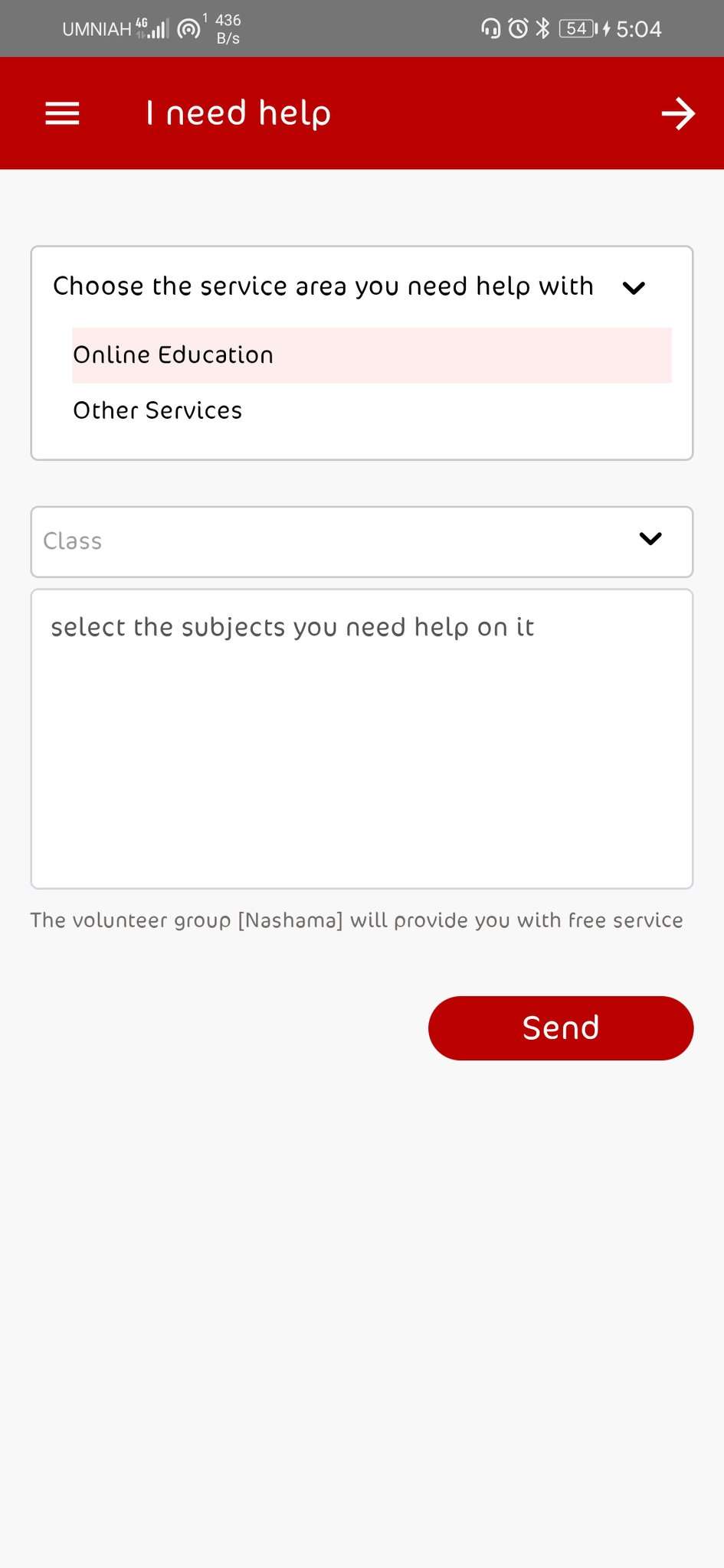Expand the service area dropdown chevron
Image resolution: width=724 pixels, height=1568 pixels.
click(634, 289)
